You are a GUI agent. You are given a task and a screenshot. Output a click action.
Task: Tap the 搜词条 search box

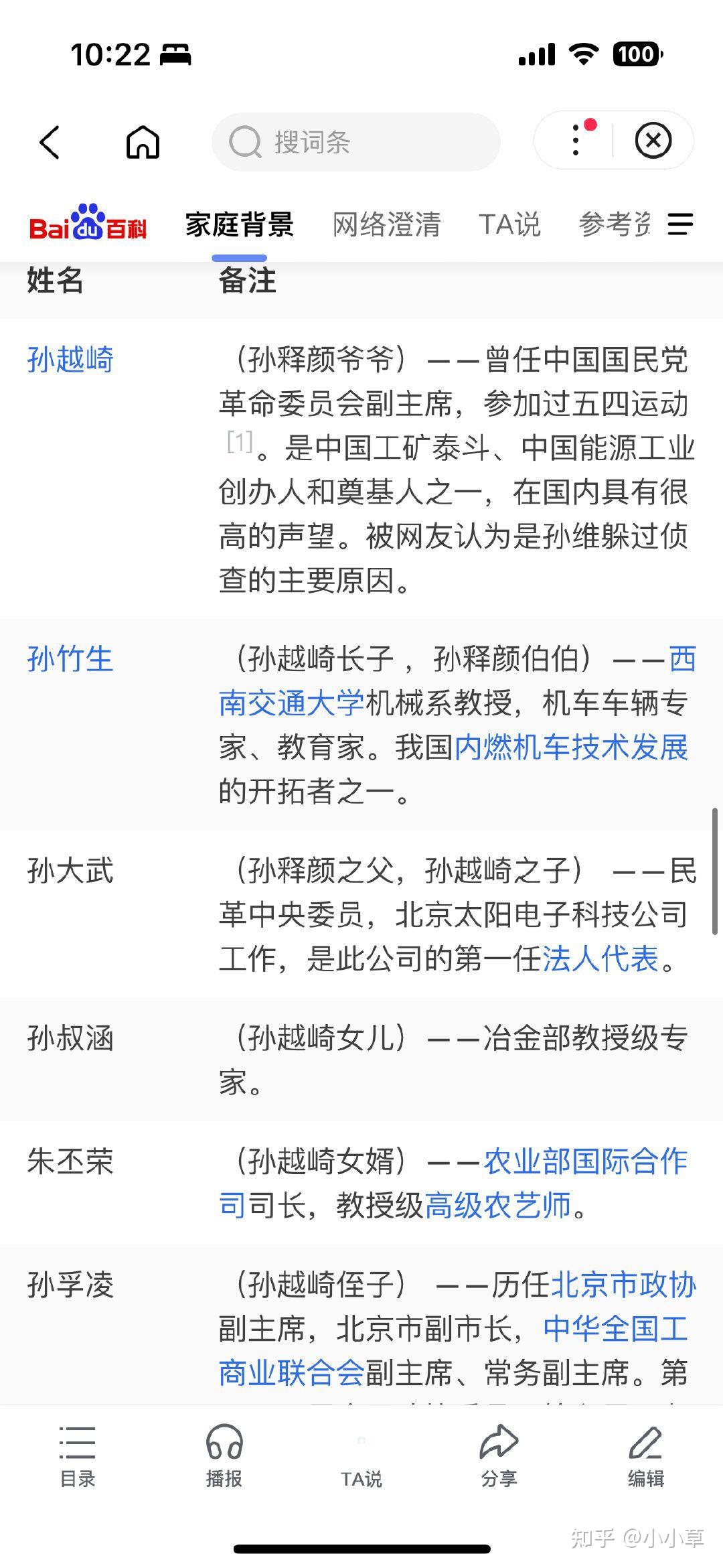point(355,142)
